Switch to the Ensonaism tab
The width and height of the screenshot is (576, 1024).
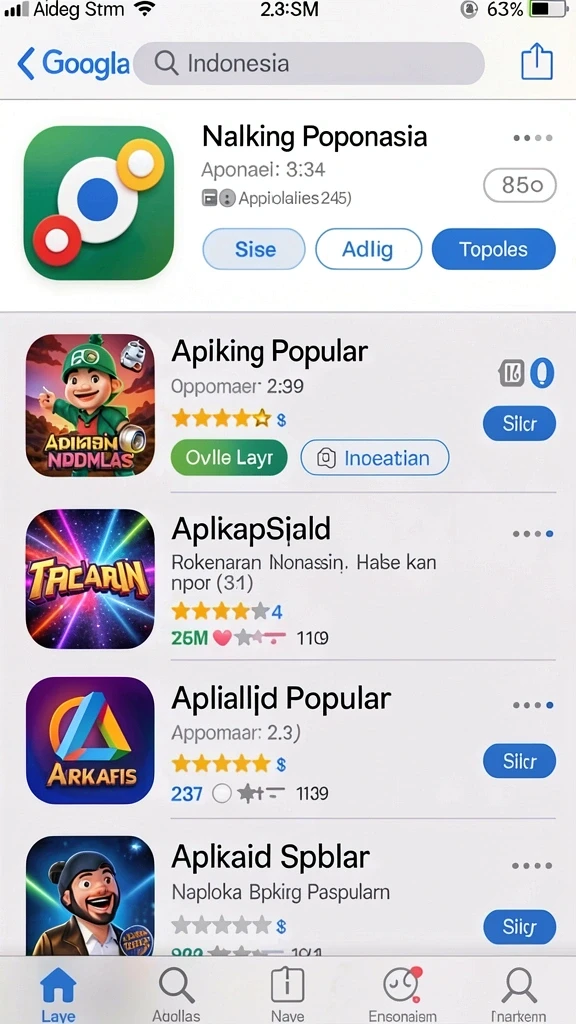(x=402, y=993)
